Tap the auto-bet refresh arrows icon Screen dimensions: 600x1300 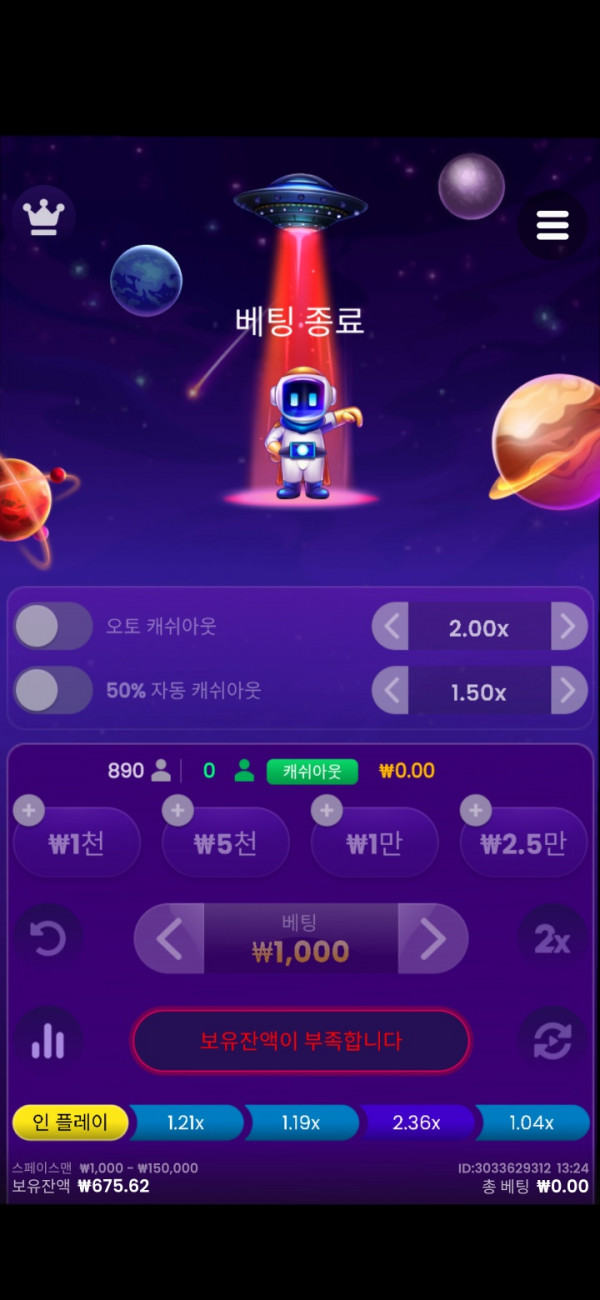(x=551, y=1041)
